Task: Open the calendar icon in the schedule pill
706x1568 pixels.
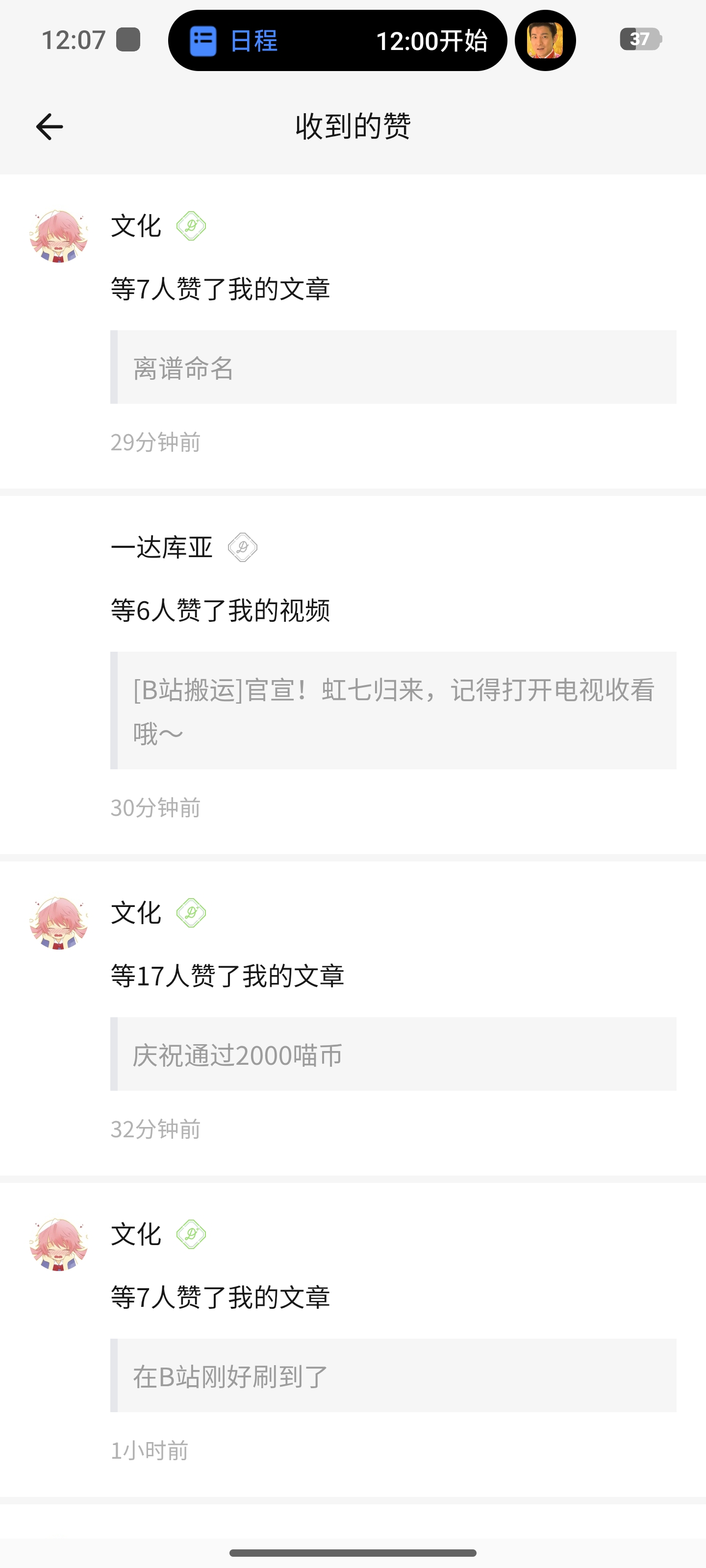Action: click(204, 40)
